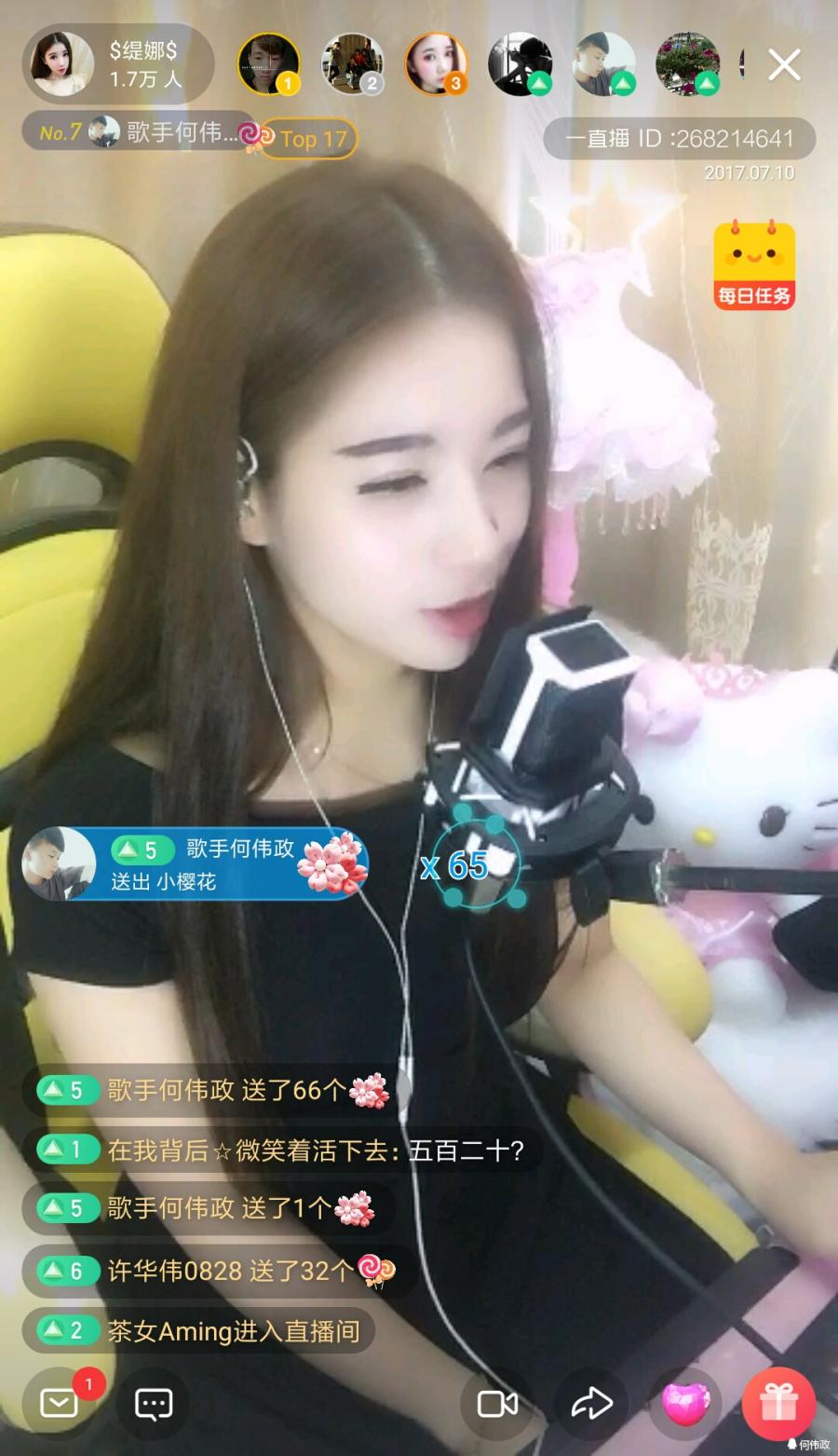Open the No.7 歌手何伟 ranking badge
The height and width of the screenshot is (1456, 838).
pyautogui.click(x=136, y=133)
